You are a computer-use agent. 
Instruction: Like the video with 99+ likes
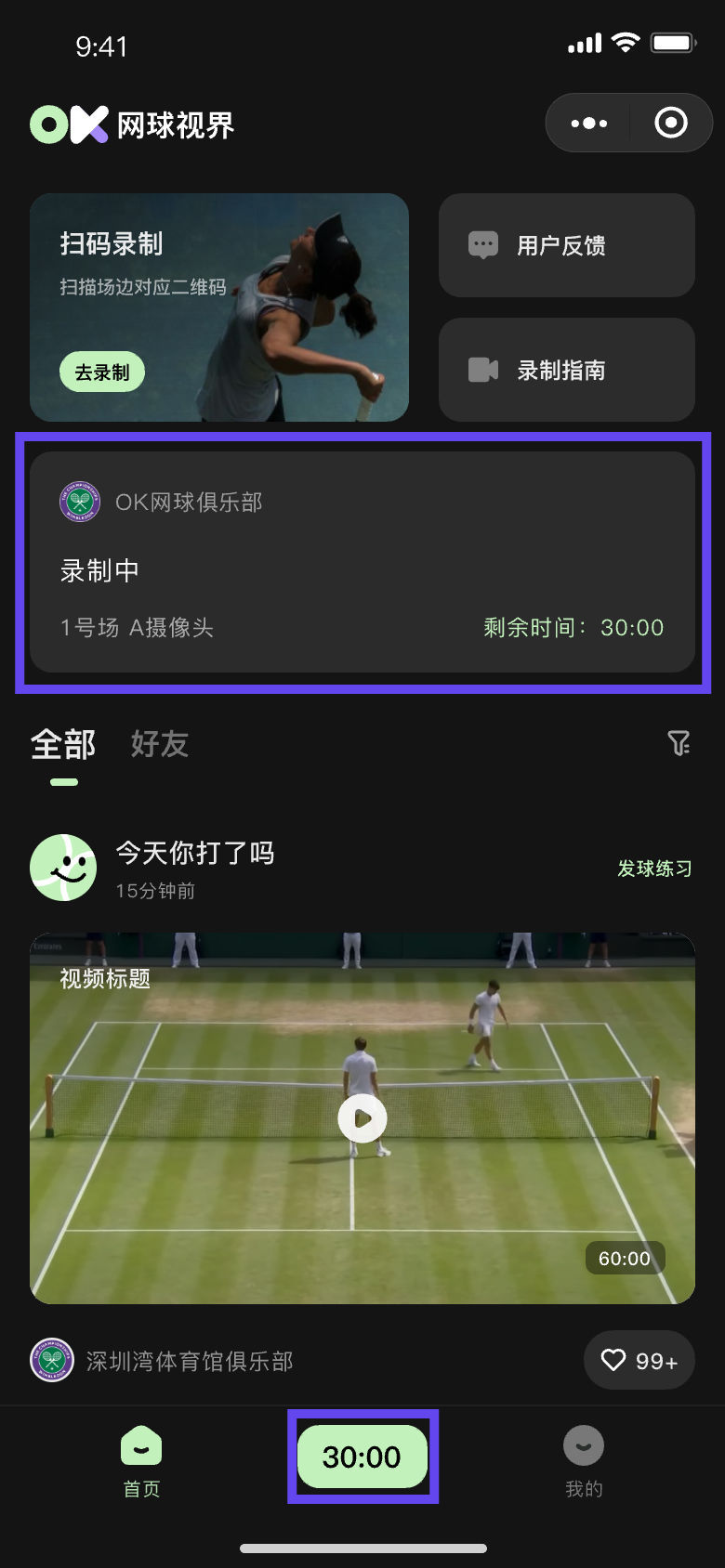point(639,1361)
